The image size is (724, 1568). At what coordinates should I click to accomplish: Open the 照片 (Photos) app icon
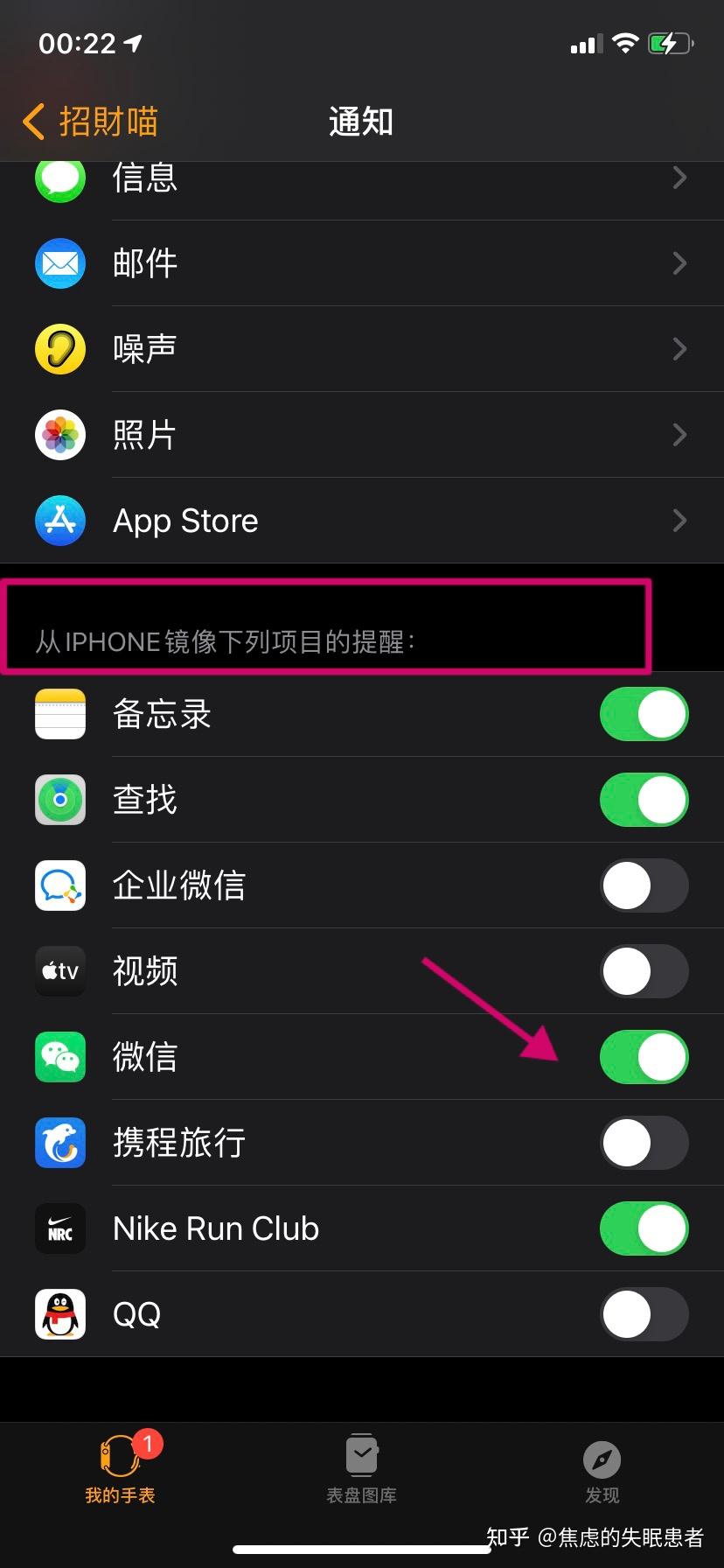(59, 435)
